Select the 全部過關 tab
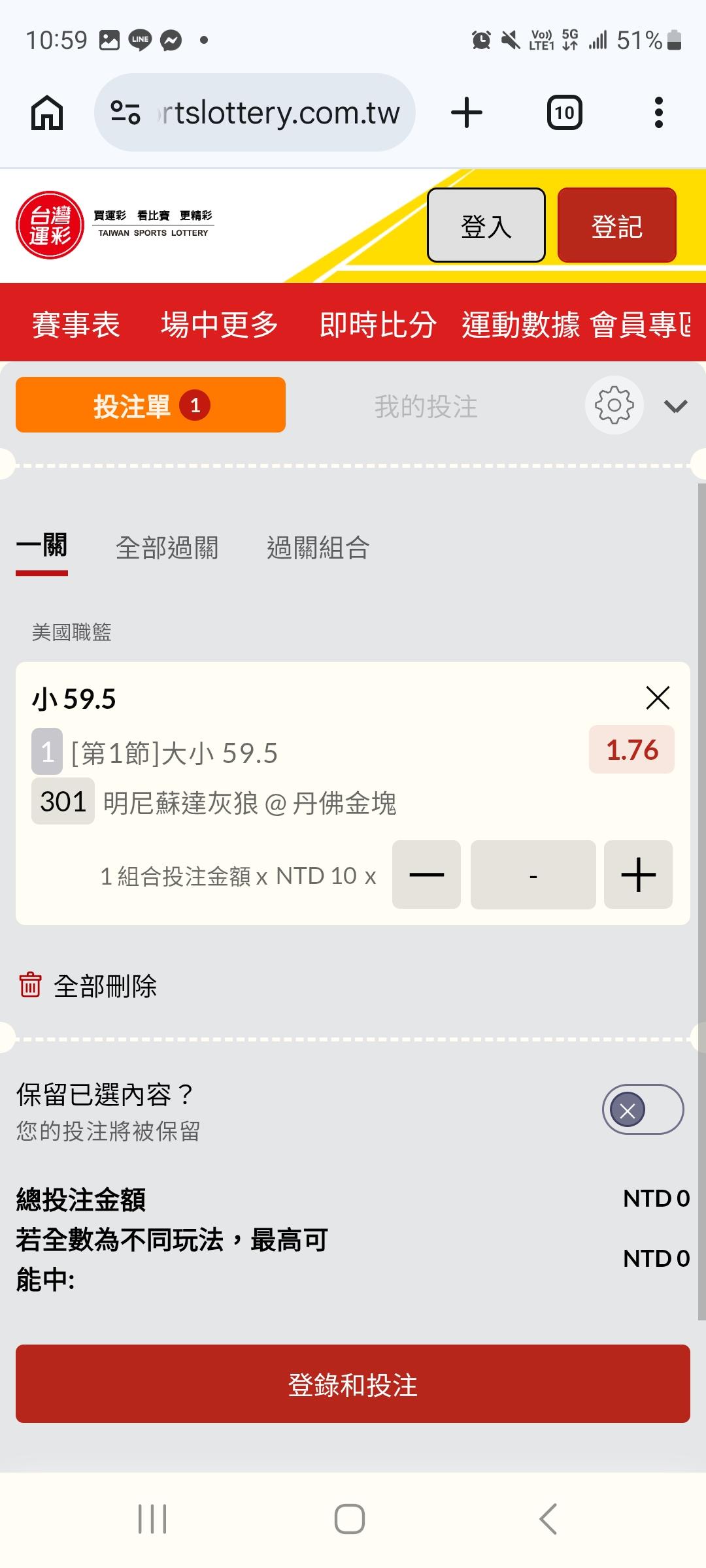706x1568 pixels. (x=167, y=547)
